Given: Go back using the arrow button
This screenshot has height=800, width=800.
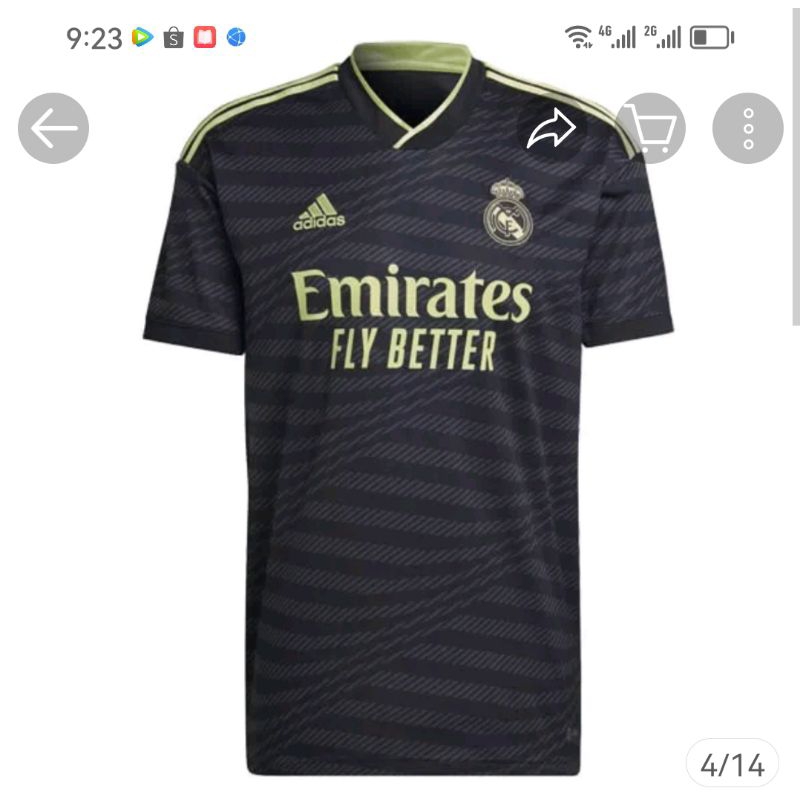Looking at the screenshot, I should point(53,128).
